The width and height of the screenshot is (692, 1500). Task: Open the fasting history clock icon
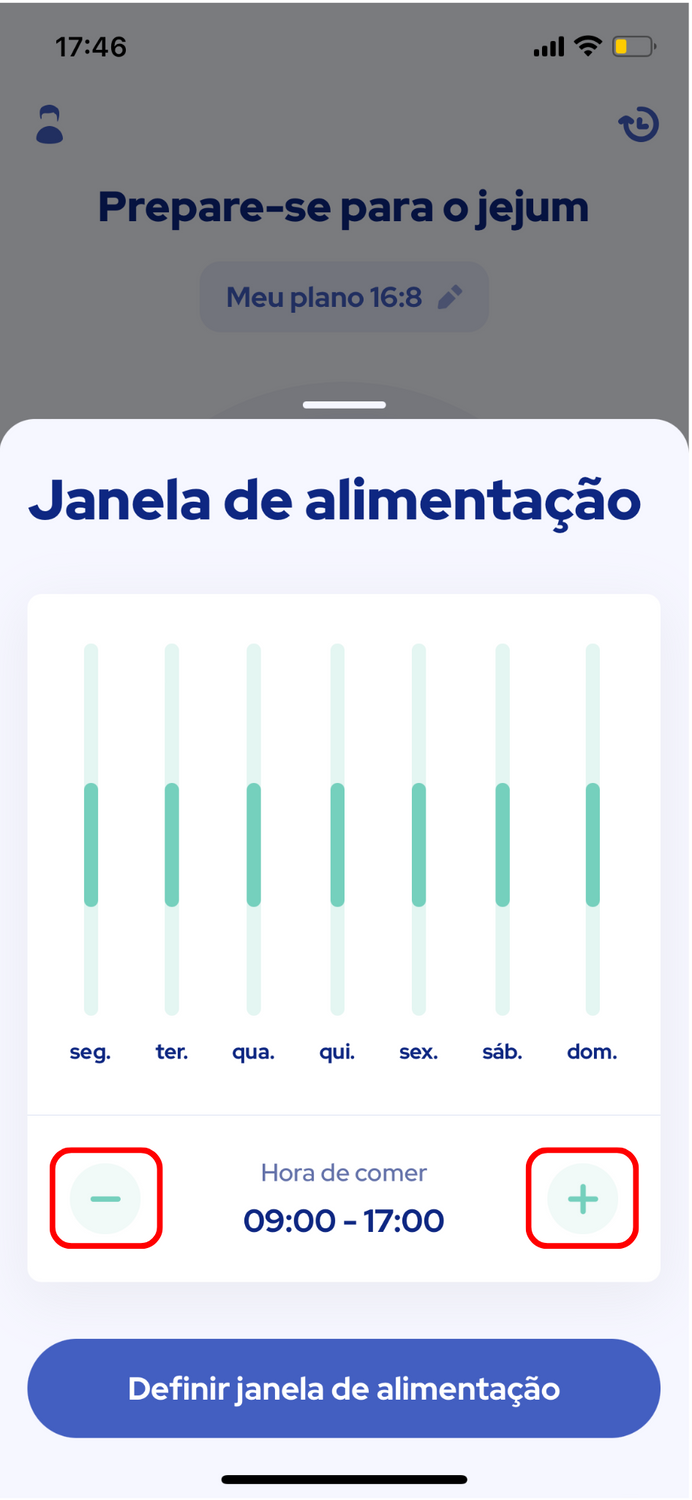pyautogui.click(x=639, y=125)
